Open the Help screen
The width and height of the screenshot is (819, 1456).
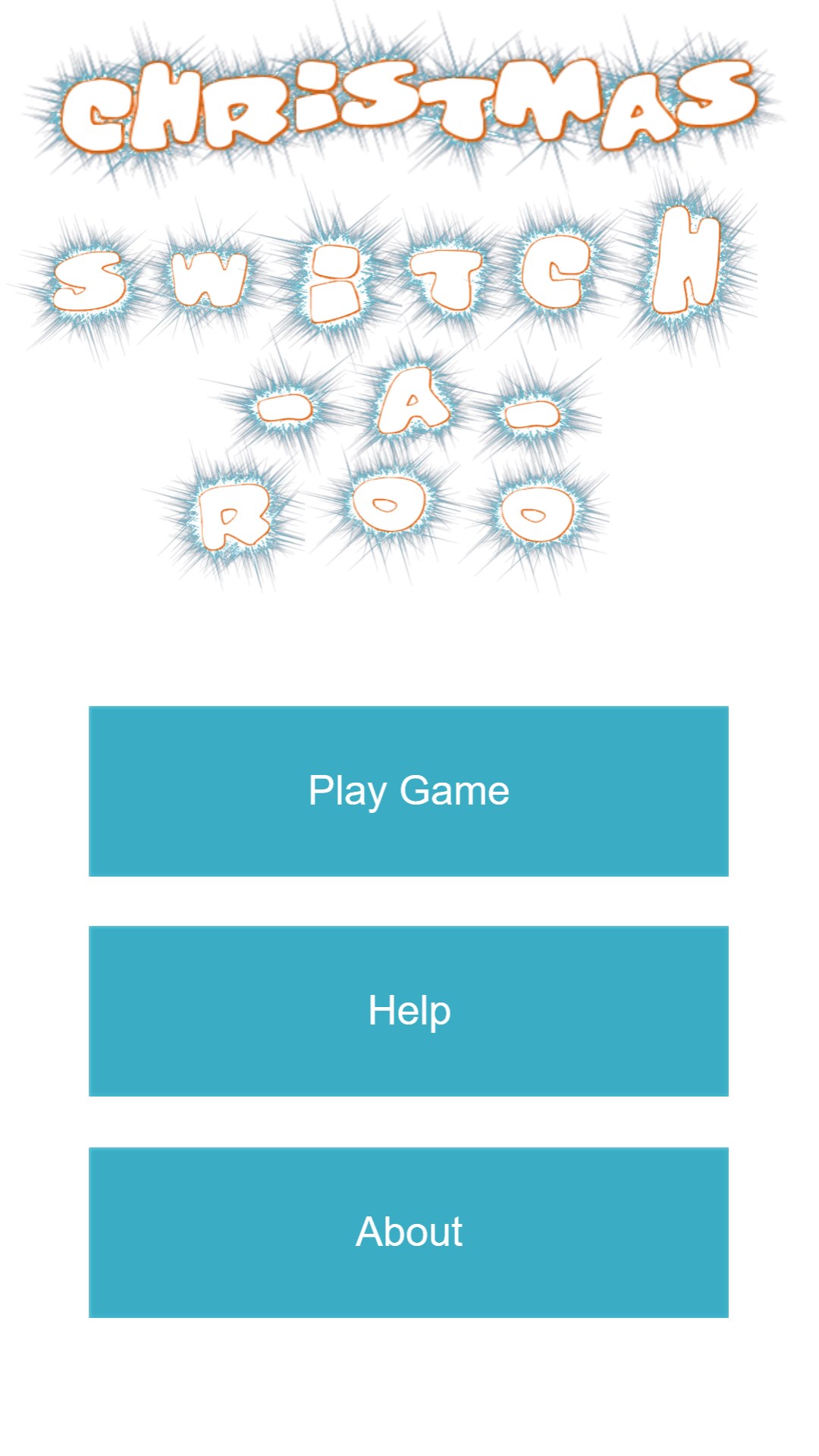point(409,1011)
